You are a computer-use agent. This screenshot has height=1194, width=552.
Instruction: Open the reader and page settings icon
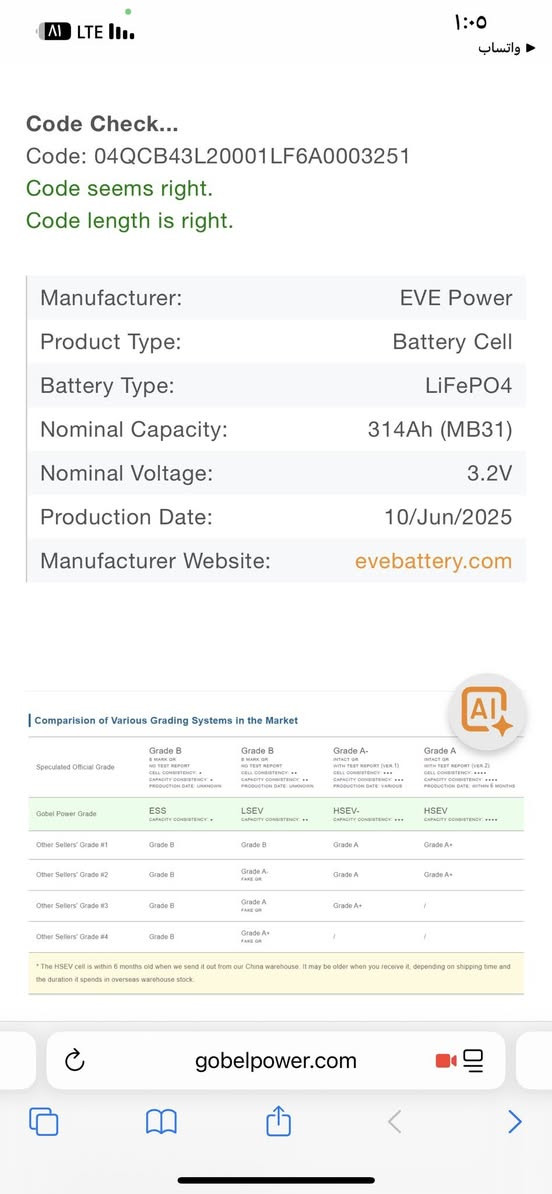tap(474, 1061)
